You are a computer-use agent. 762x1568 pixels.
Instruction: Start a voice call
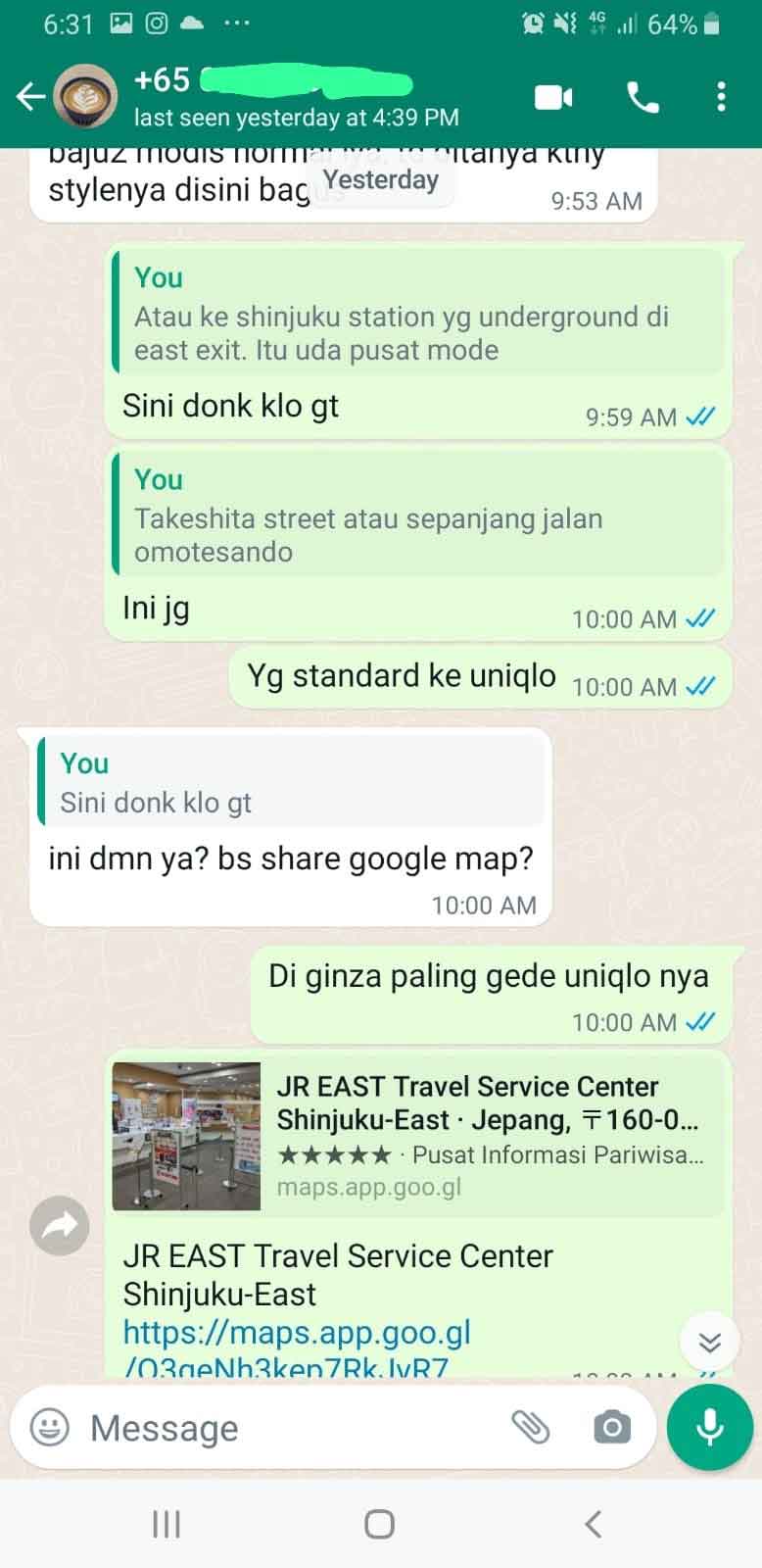pos(643,96)
